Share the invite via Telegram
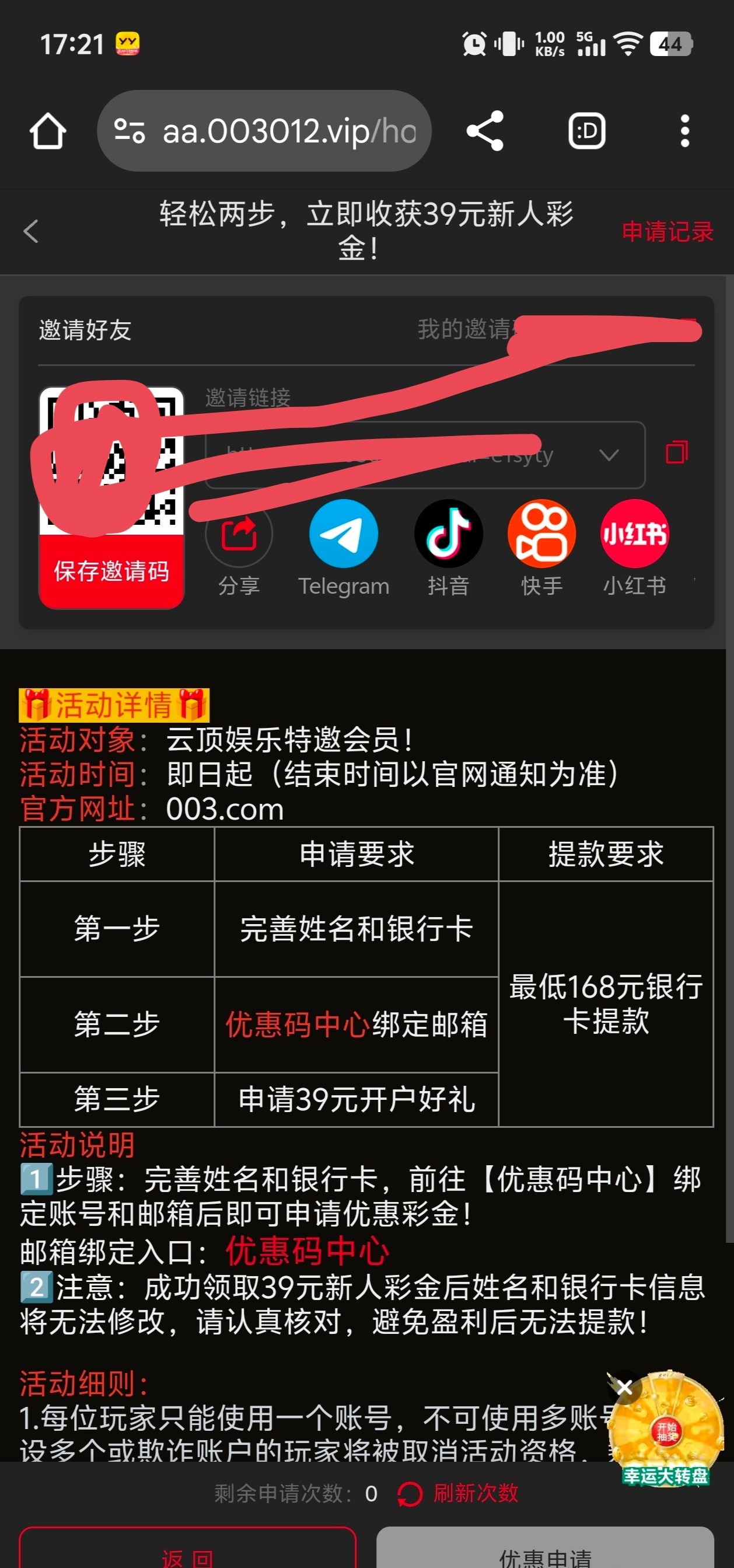This screenshot has width=734, height=1568. pyautogui.click(x=344, y=534)
